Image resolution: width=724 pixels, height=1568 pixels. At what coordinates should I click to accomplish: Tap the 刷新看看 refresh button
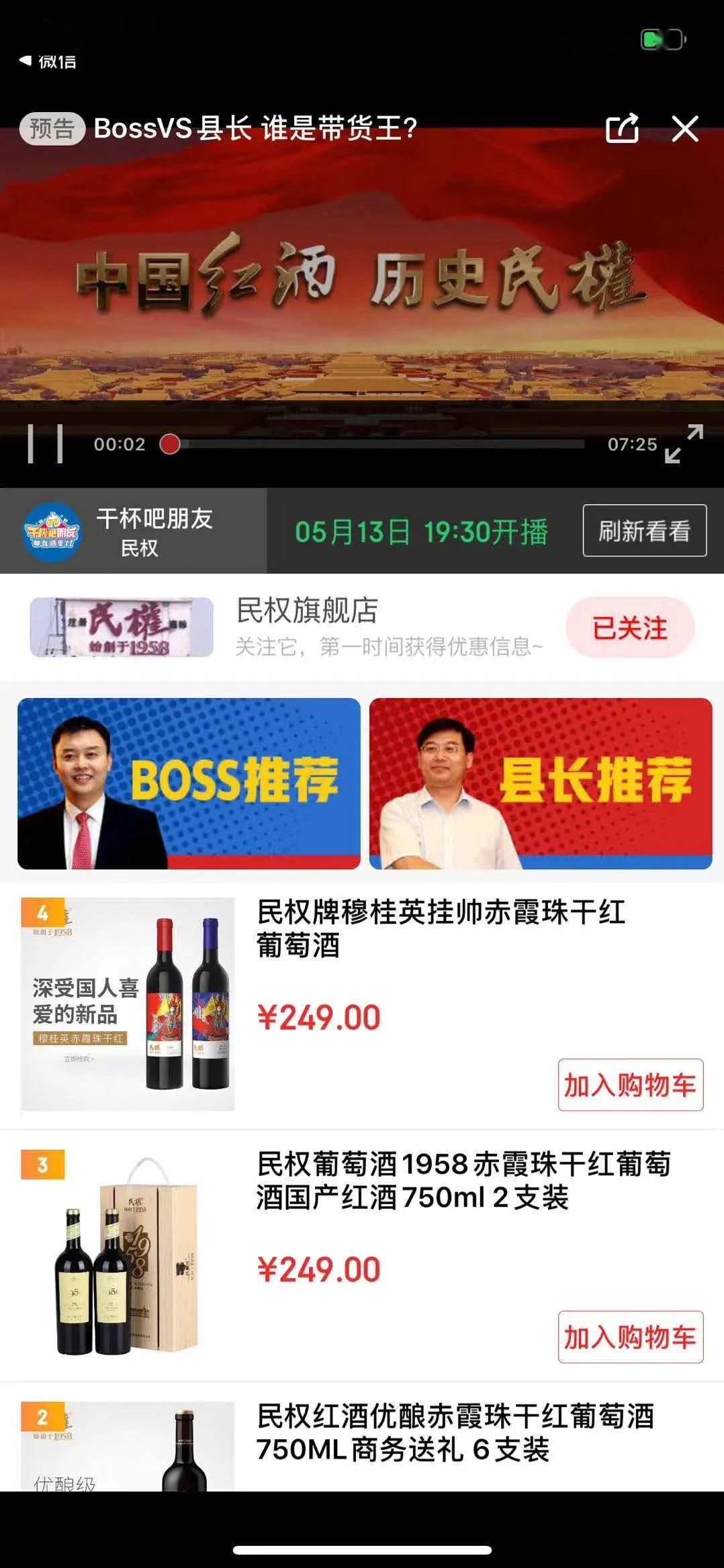[x=644, y=530]
